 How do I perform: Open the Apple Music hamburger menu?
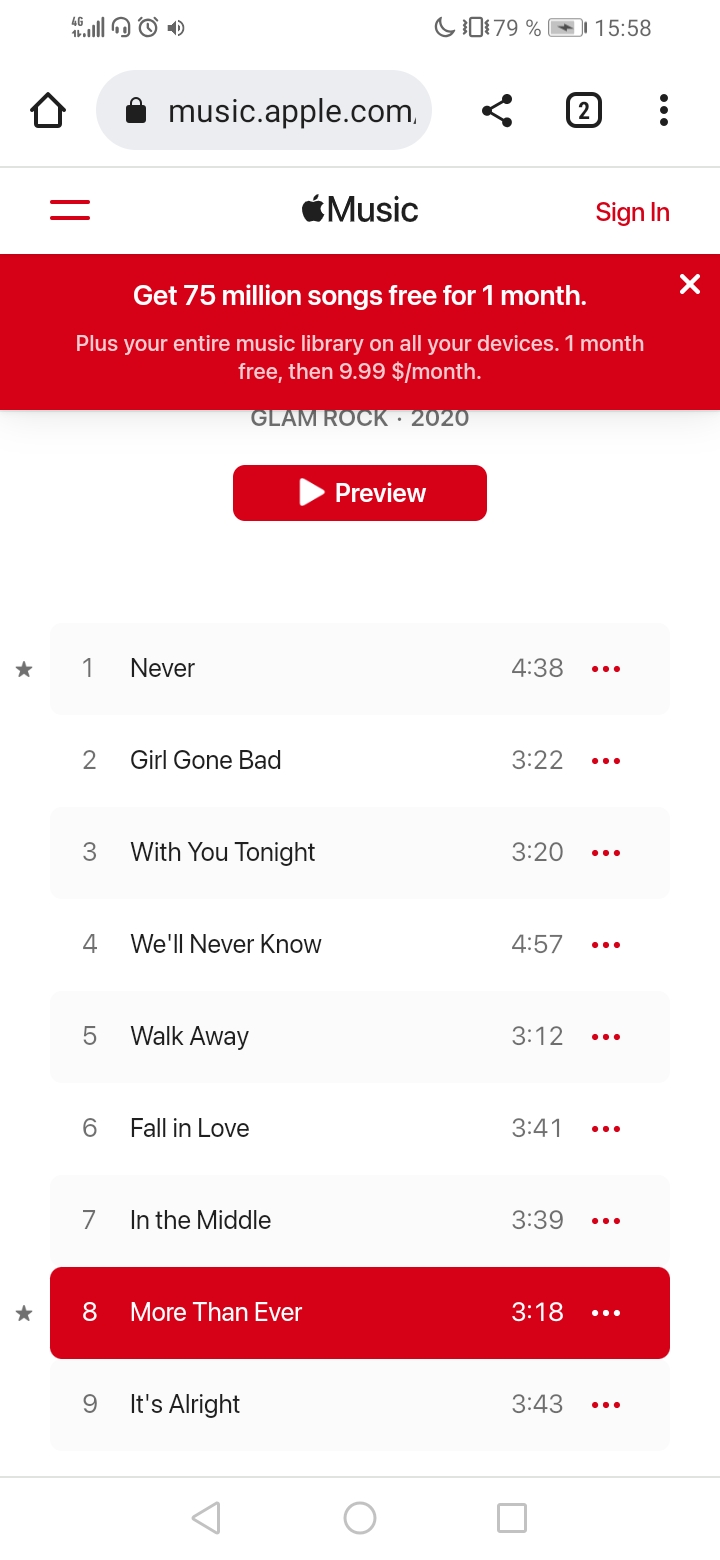(x=70, y=210)
